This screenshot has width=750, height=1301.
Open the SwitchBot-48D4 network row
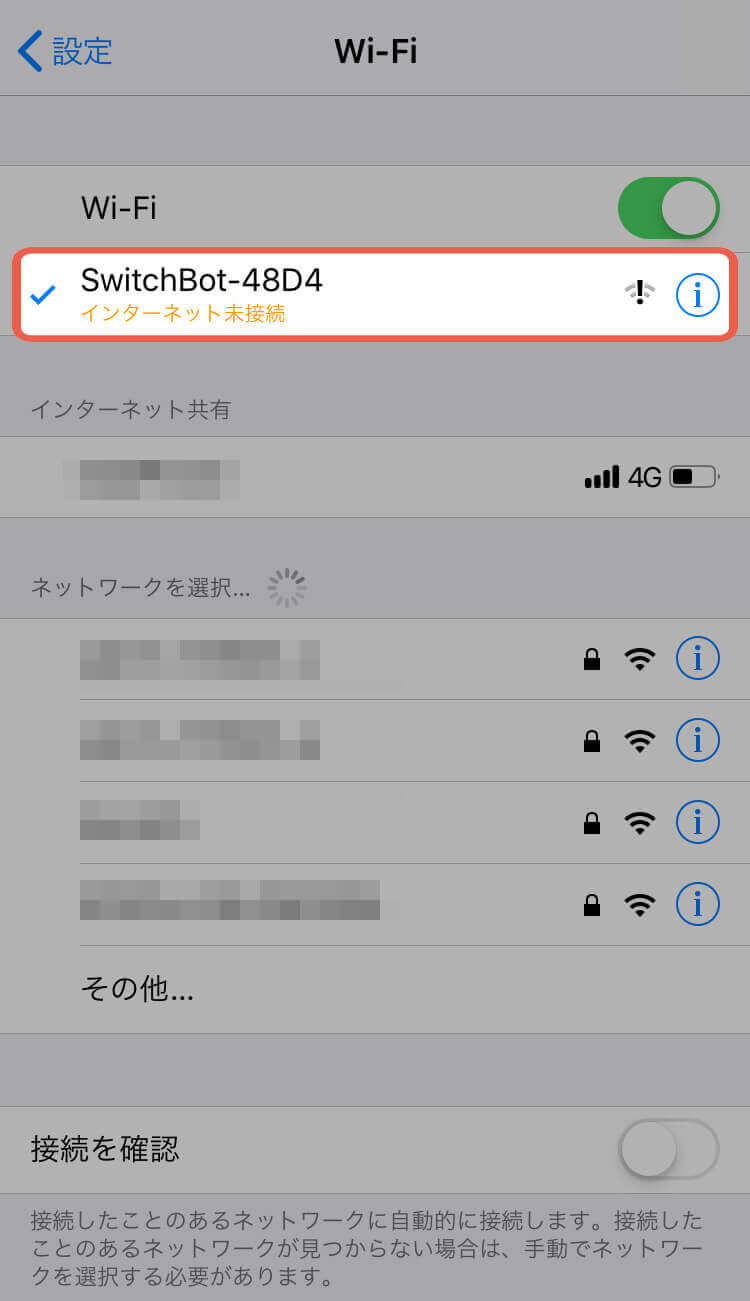[375, 295]
